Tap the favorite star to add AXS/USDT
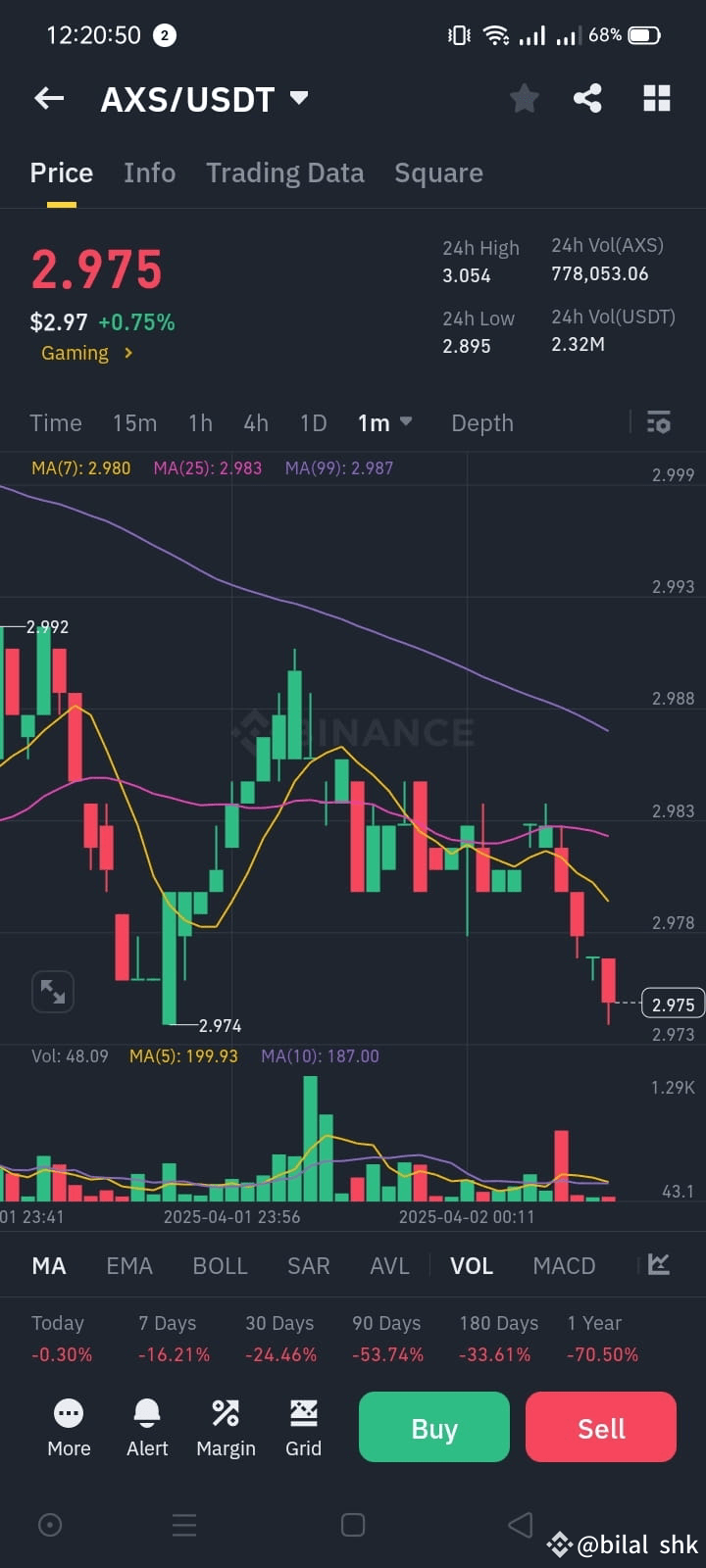Image resolution: width=706 pixels, height=1568 pixels. coord(524,98)
